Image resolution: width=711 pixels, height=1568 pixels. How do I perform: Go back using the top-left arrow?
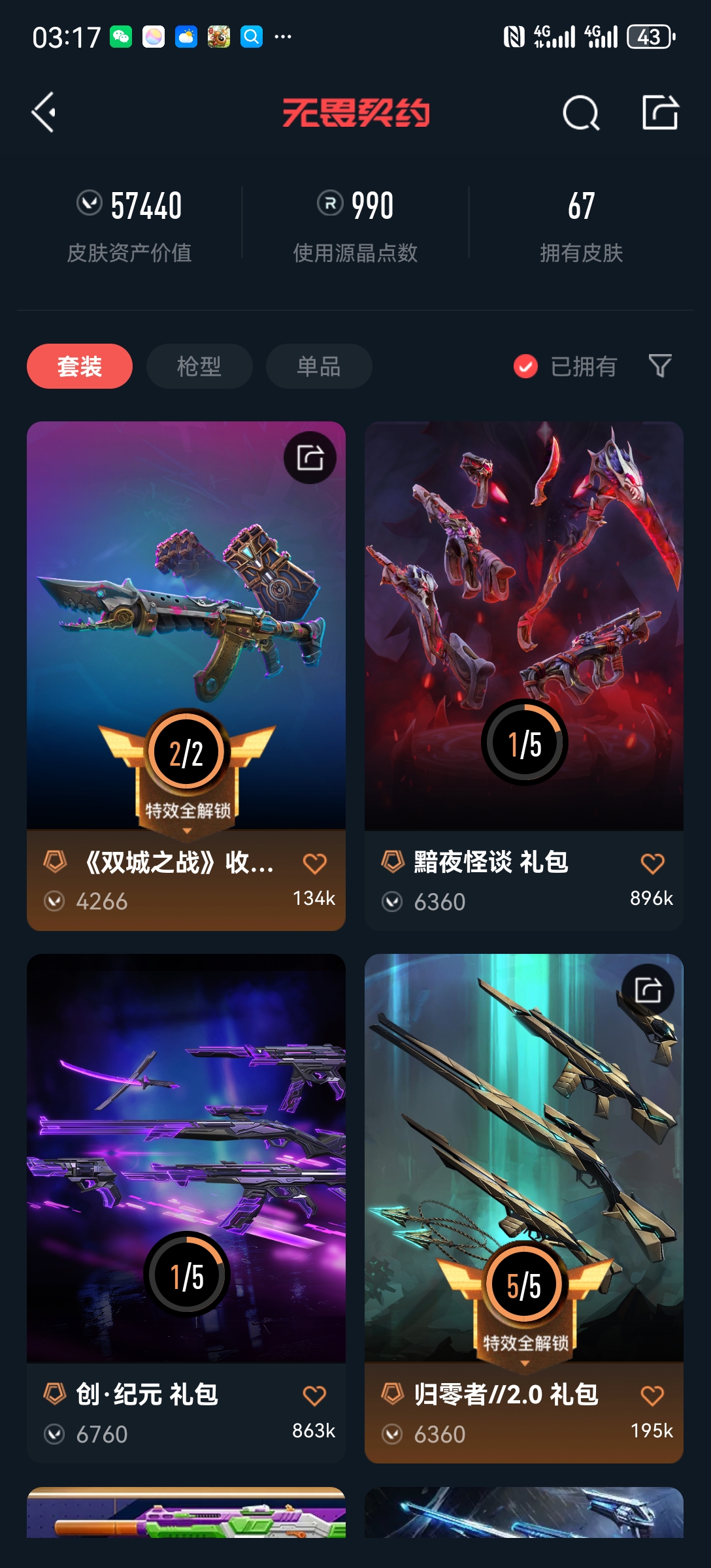pos(44,112)
